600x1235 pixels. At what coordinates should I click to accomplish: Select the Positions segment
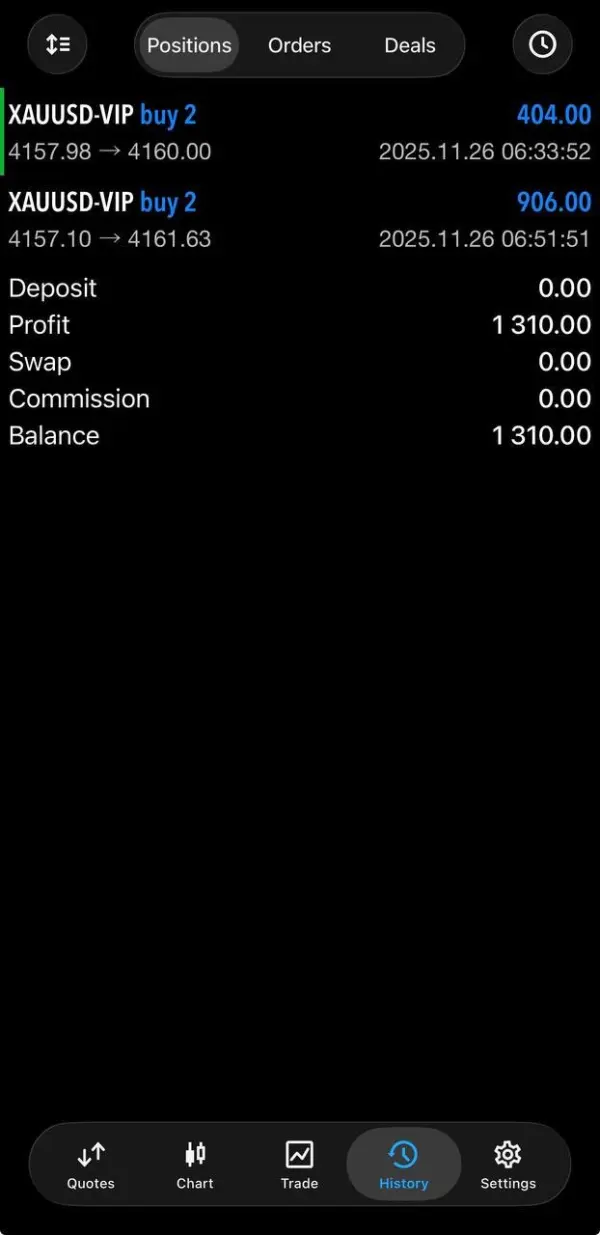tap(189, 45)
